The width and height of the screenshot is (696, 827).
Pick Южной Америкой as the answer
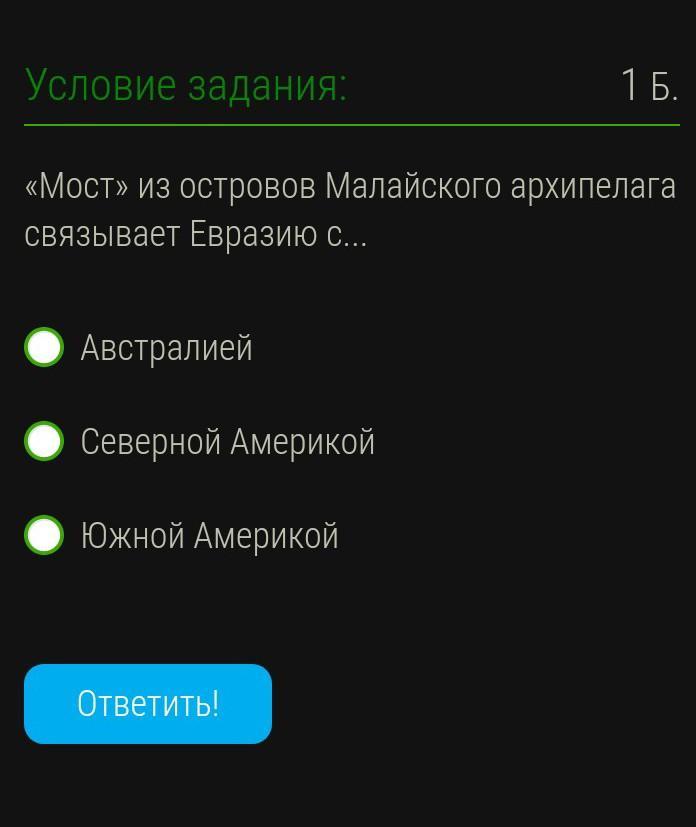tap(44, 535)
